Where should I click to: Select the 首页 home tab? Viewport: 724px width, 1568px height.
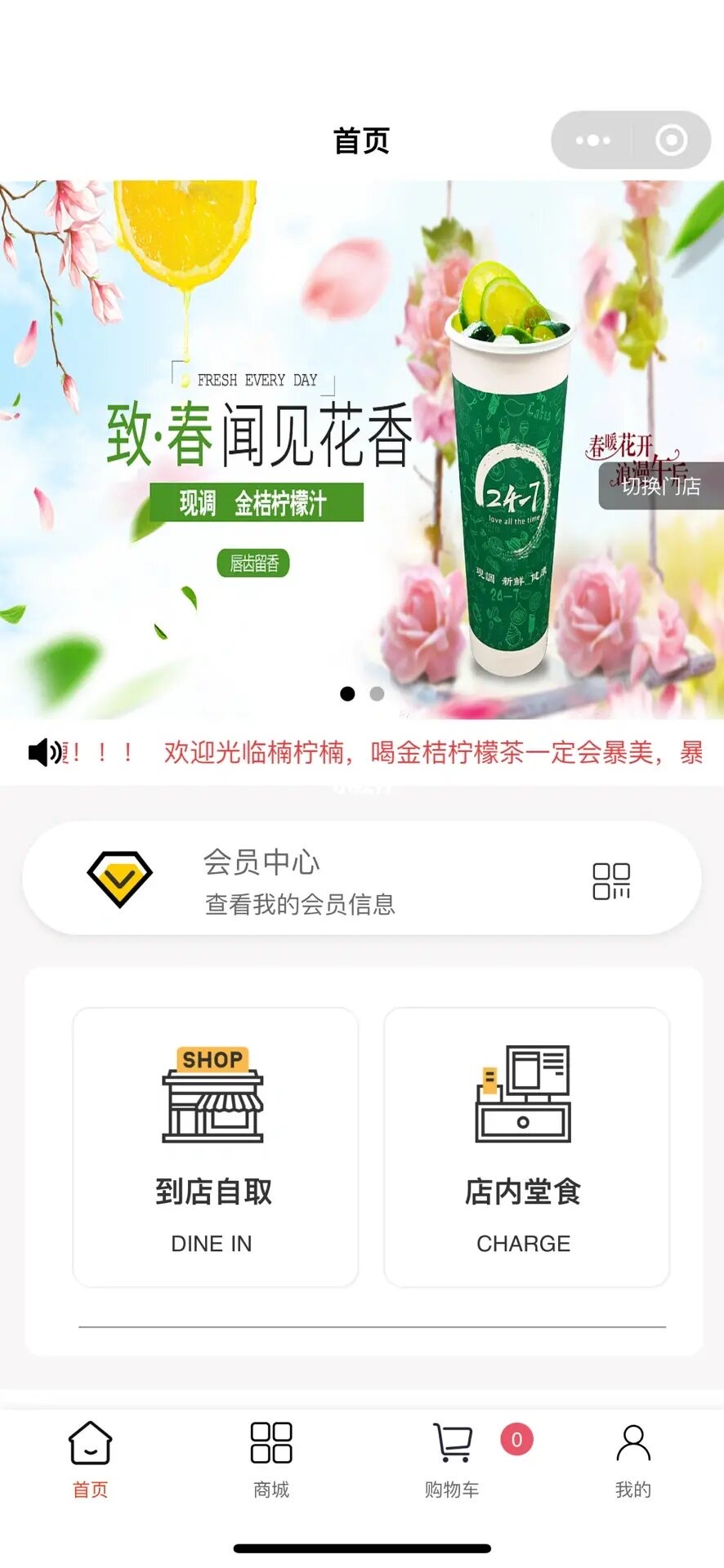tap(90, 1460)
